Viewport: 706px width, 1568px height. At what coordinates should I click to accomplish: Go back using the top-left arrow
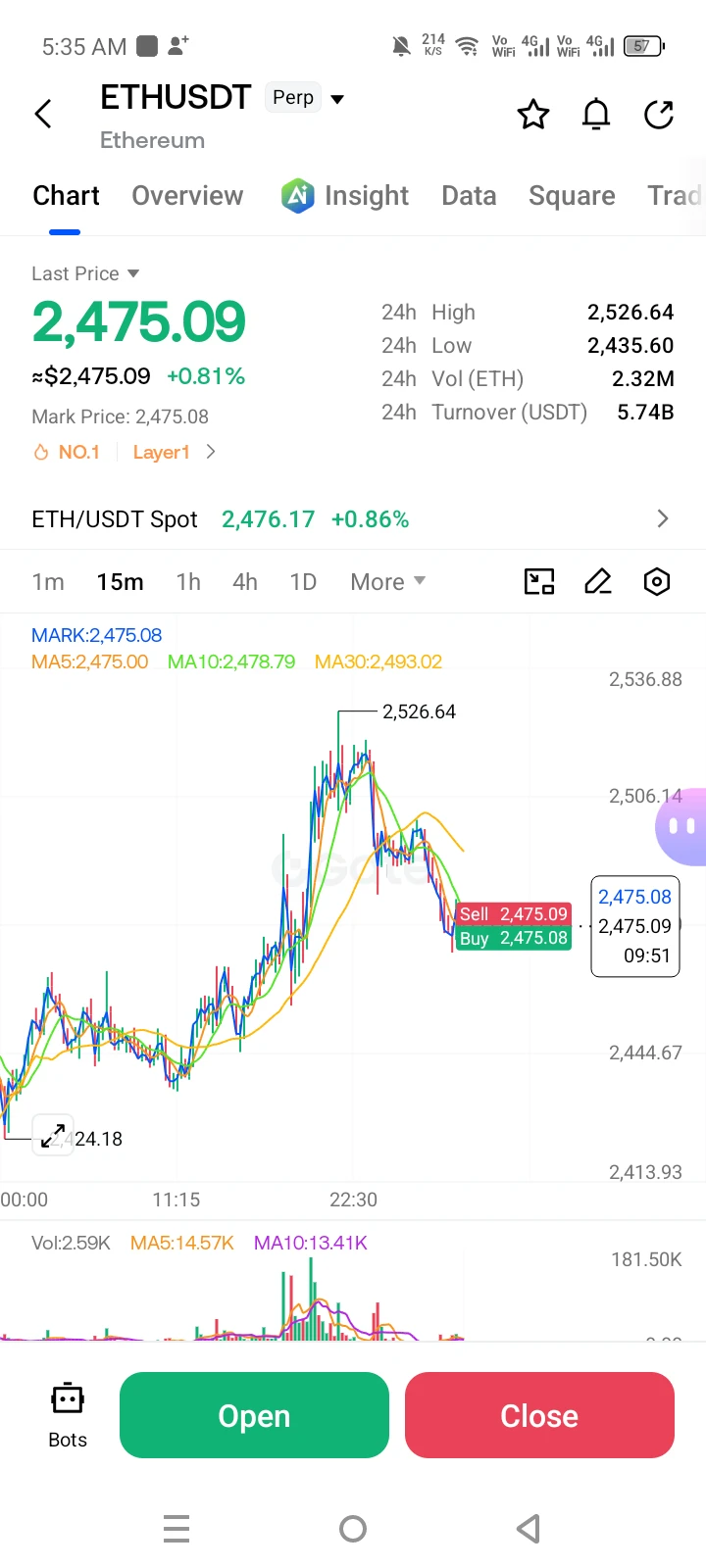click(x=43, y=114)
